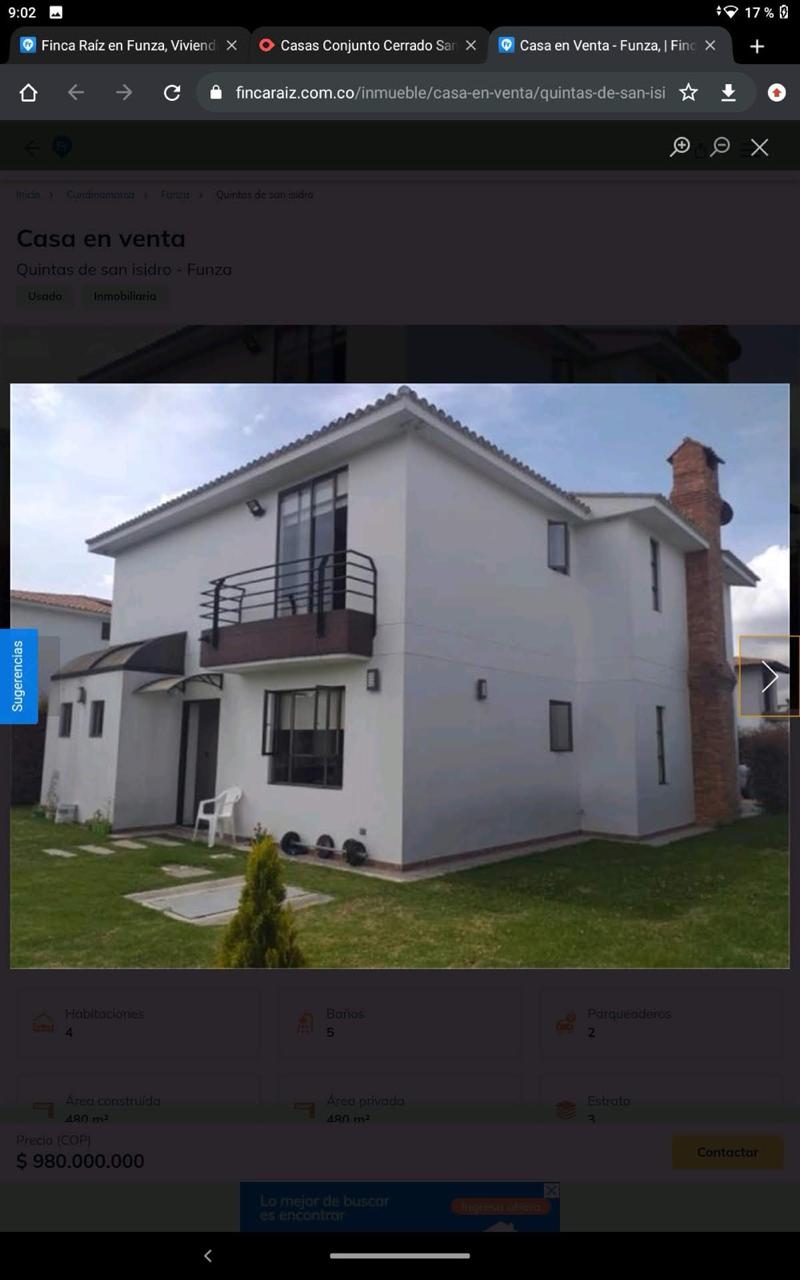Open a new browser tab
The image size is (800, 1280).
757,46
